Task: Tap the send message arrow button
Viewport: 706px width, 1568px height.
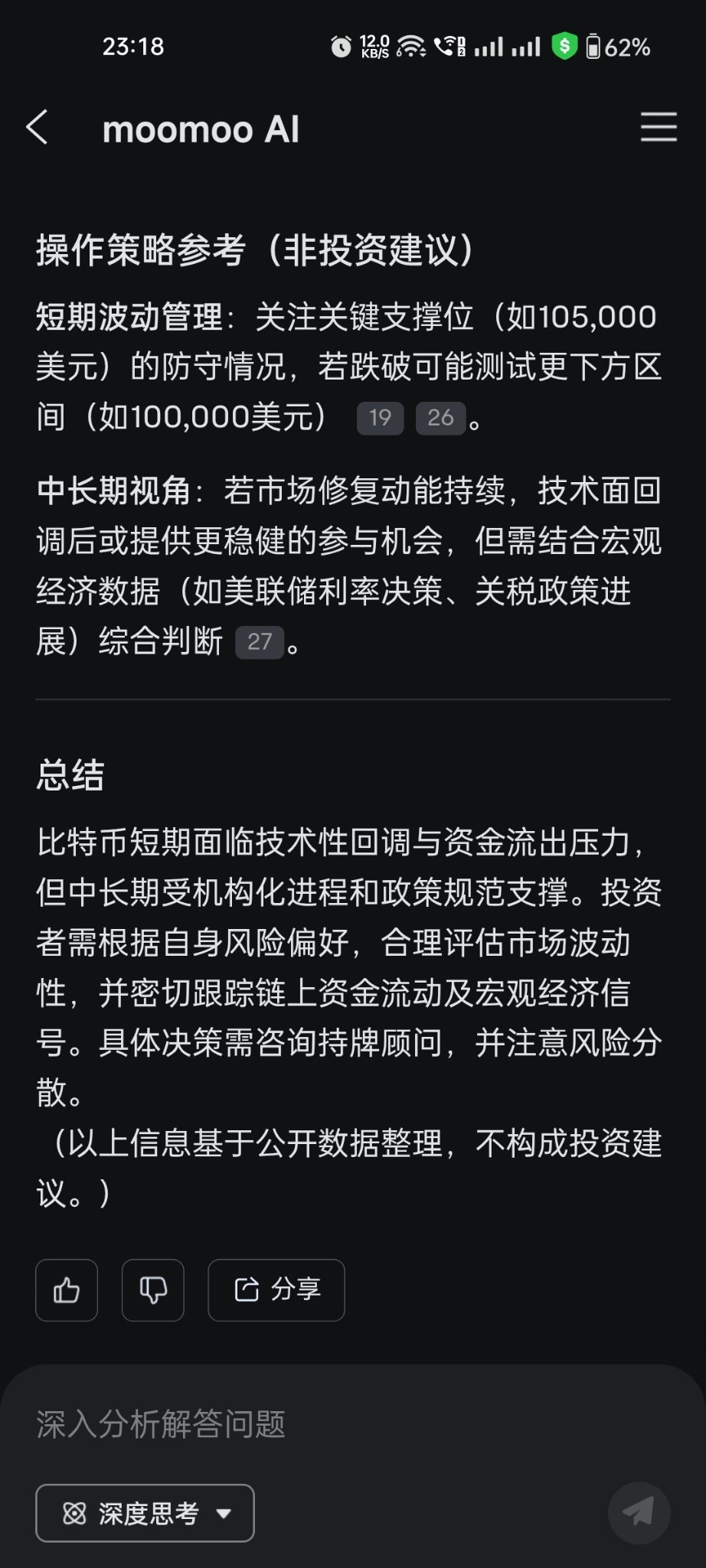Action: (x=639, y=1513)
